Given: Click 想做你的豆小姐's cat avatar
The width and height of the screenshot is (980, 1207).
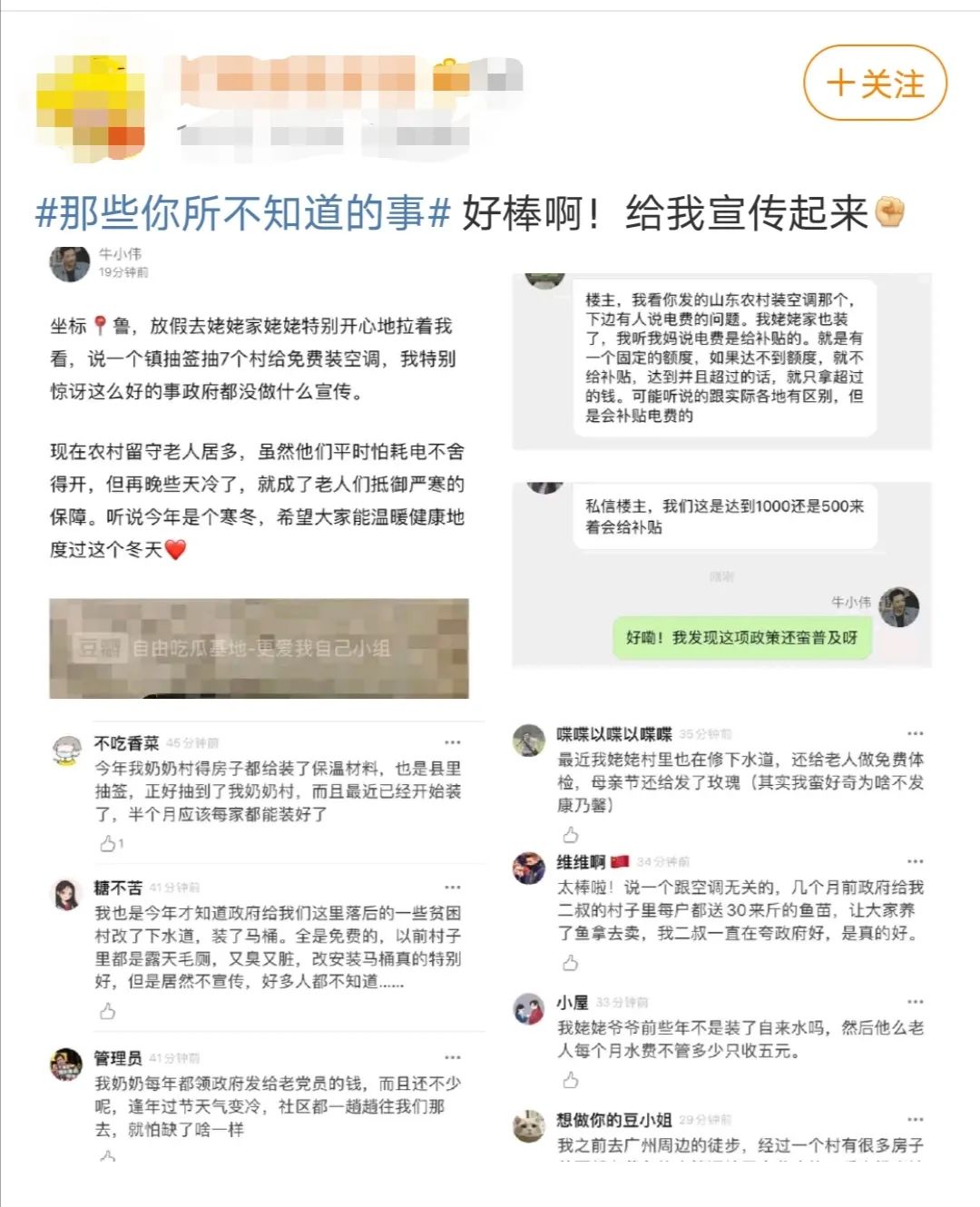Looking at the screenshot, I should 526,1125.
